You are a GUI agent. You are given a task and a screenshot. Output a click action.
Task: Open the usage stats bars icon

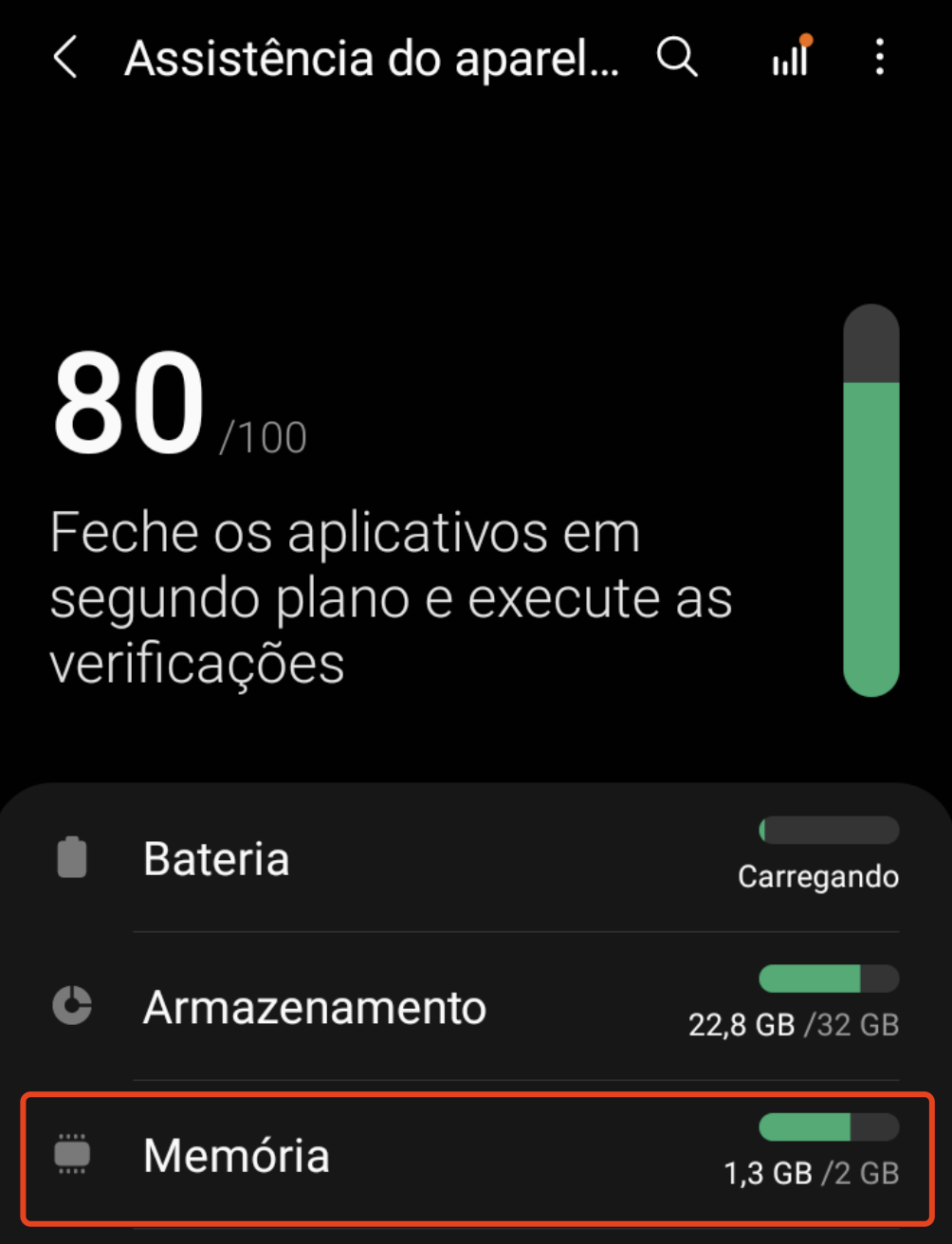click(x=790, y=58)
